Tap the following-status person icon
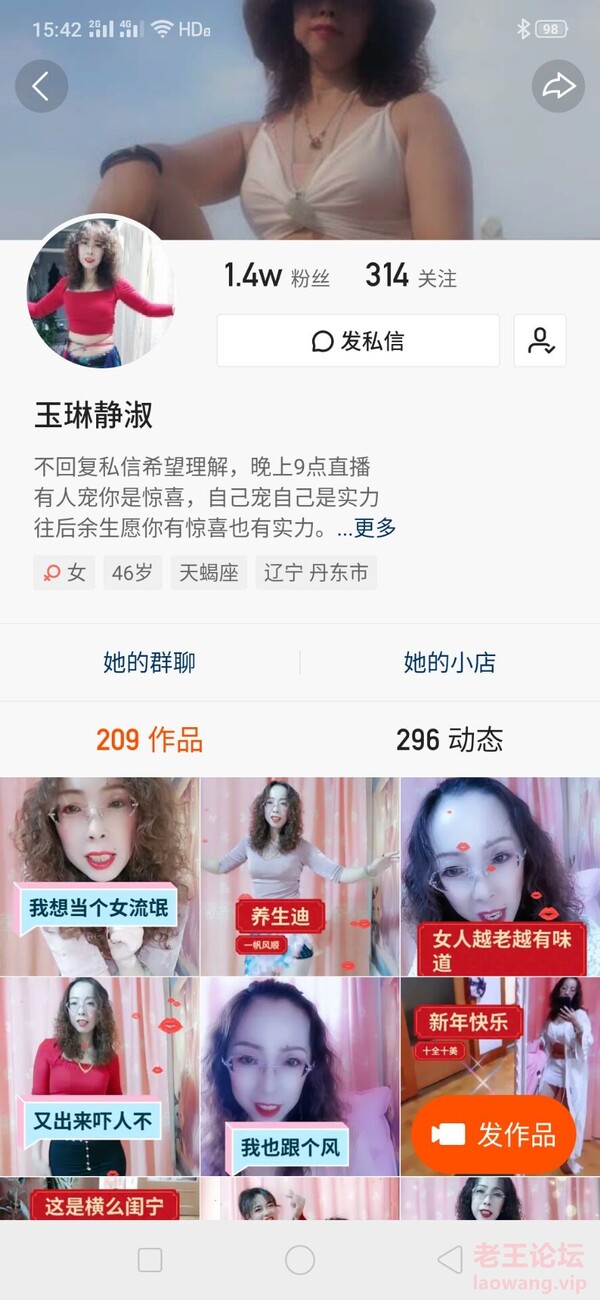Screen dimensions: 600x1300 540,341
